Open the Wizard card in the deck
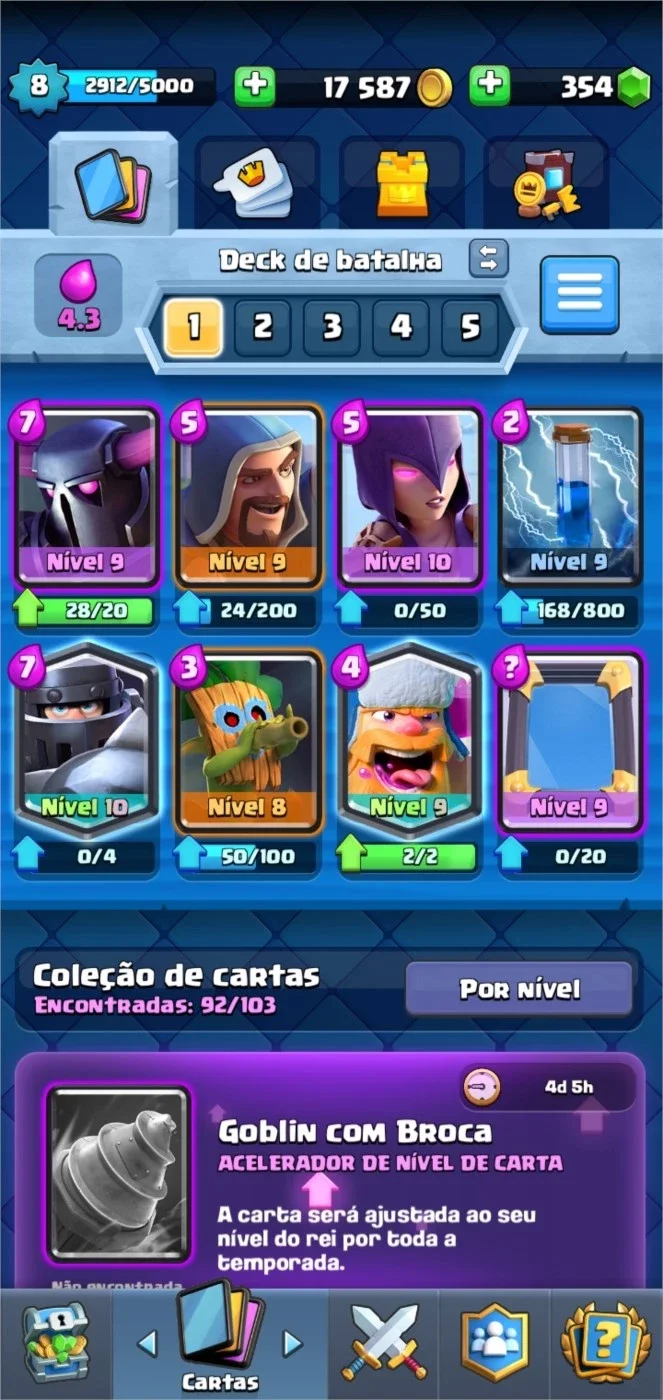The image size is (663, 1400). tap(248, 497)
